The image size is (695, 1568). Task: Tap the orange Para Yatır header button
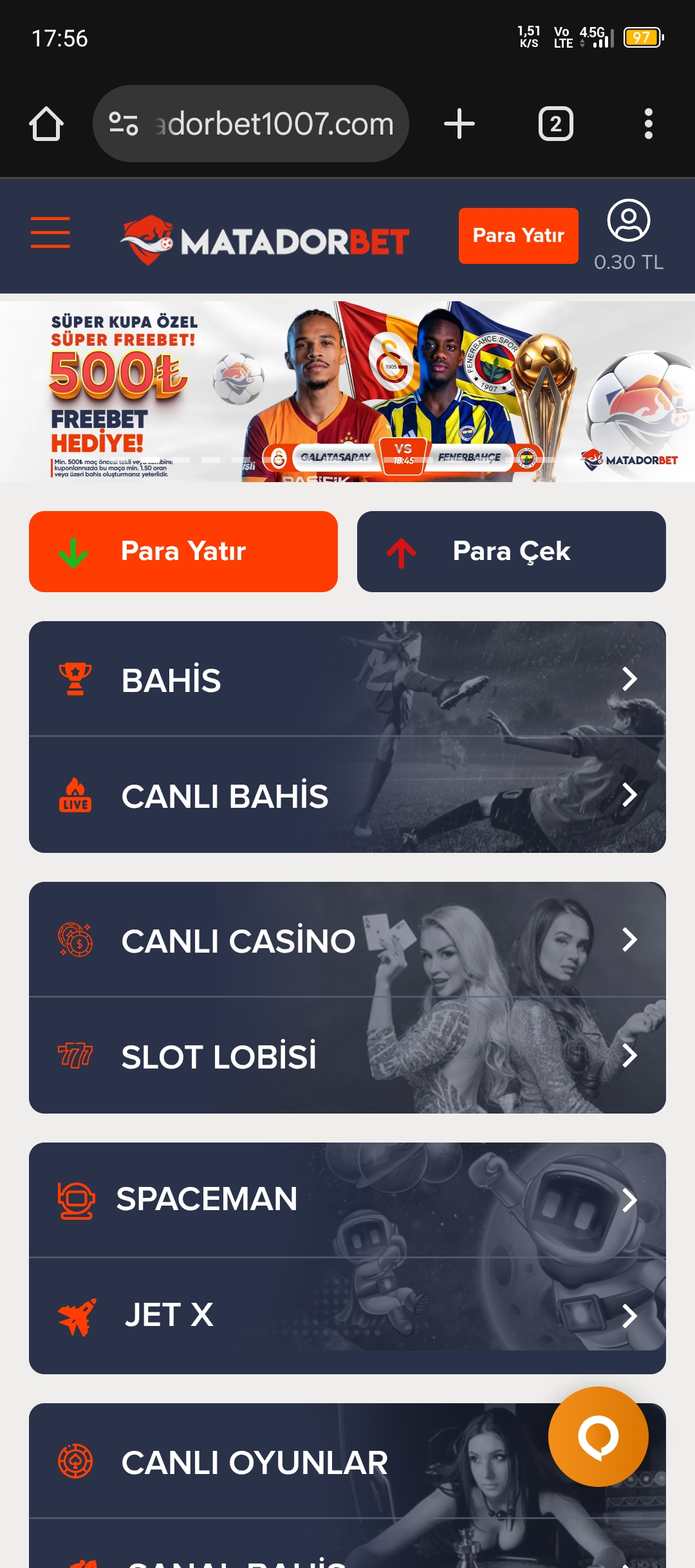518,236
